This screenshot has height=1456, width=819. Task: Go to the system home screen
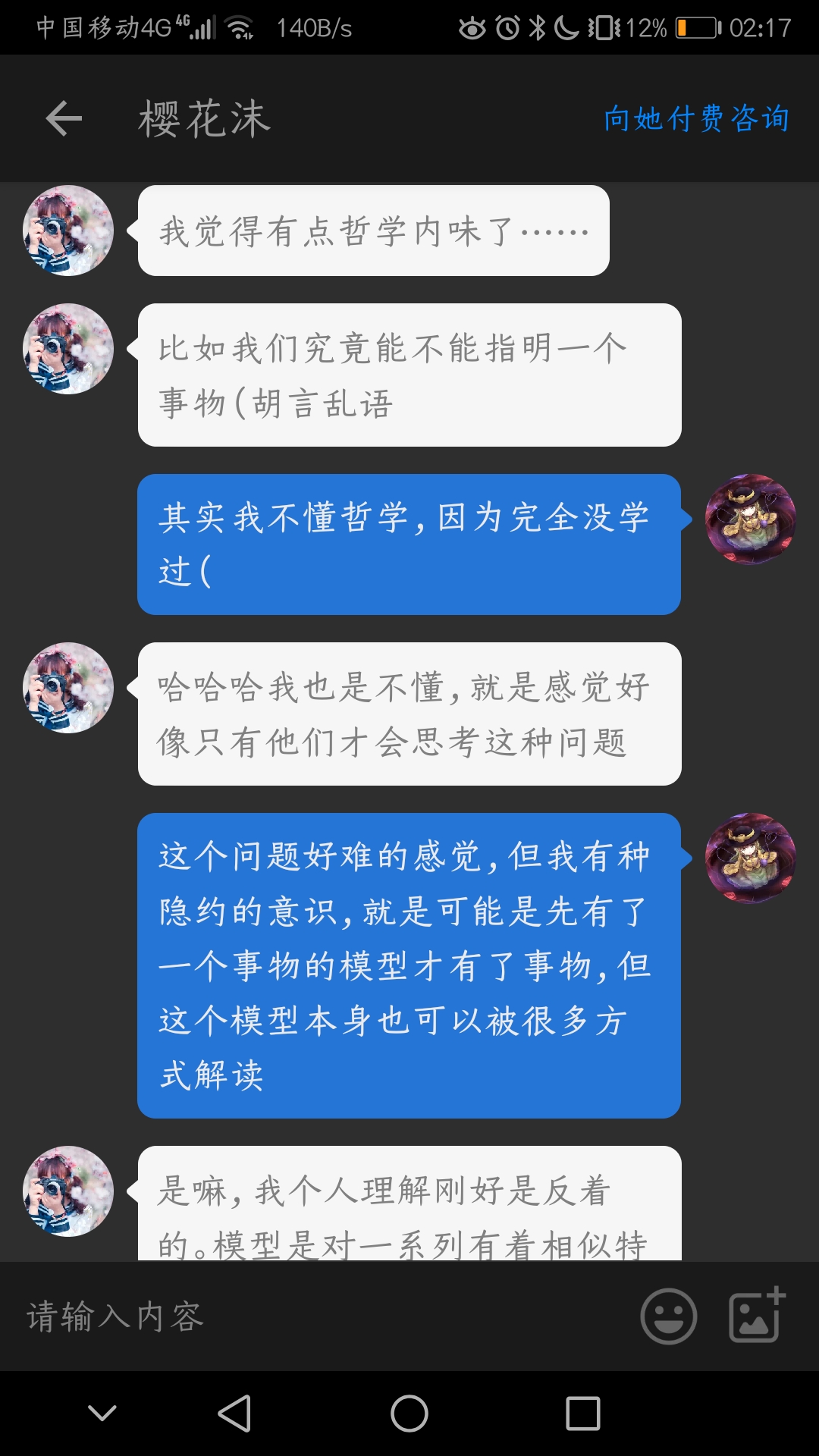pyautogui.click(x=409, y=1414)
